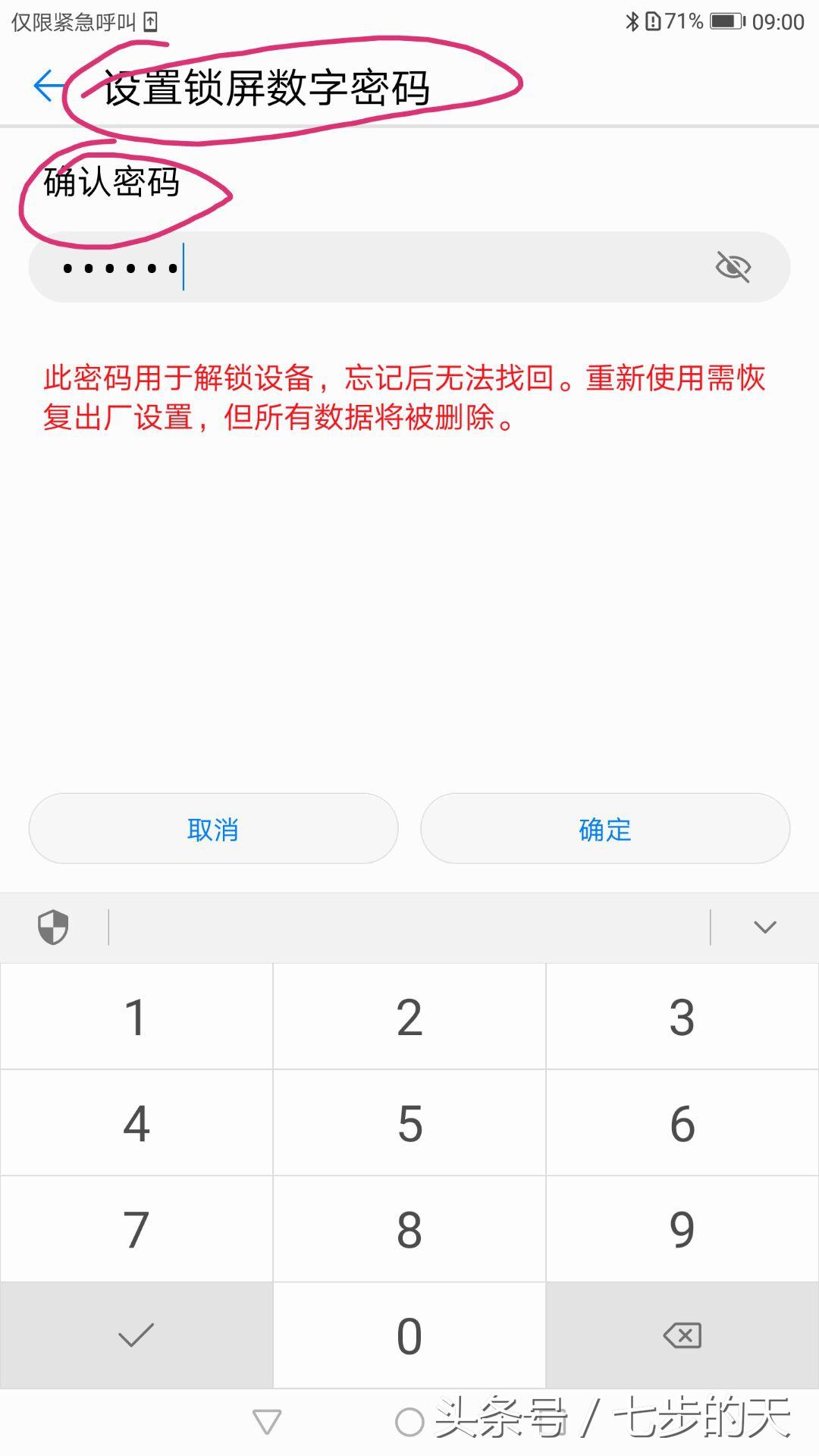Enter digit 6 on the keypad
819x1456 pixels.
[x=682, y=1123]
